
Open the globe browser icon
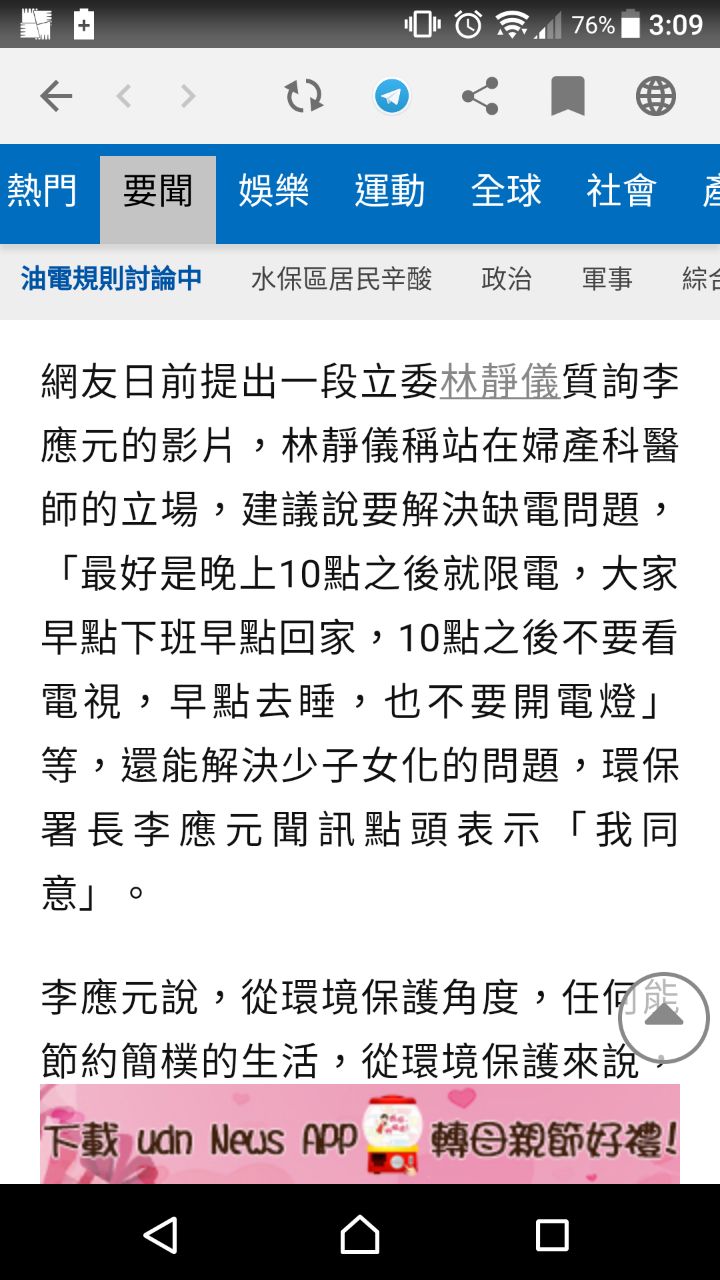[x=656, y=97]
